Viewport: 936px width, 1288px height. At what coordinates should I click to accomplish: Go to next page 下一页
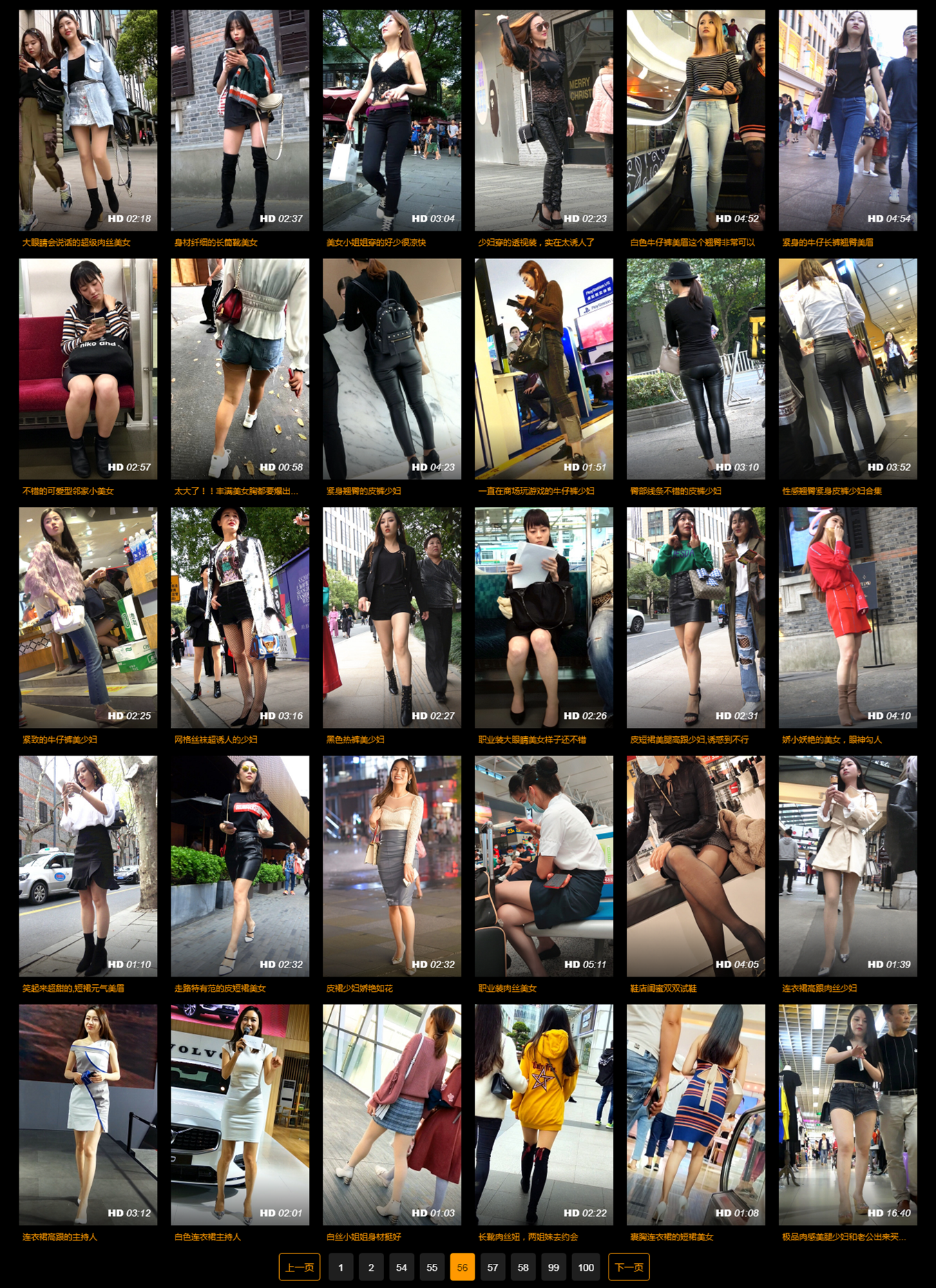(x=629, y=1267)
